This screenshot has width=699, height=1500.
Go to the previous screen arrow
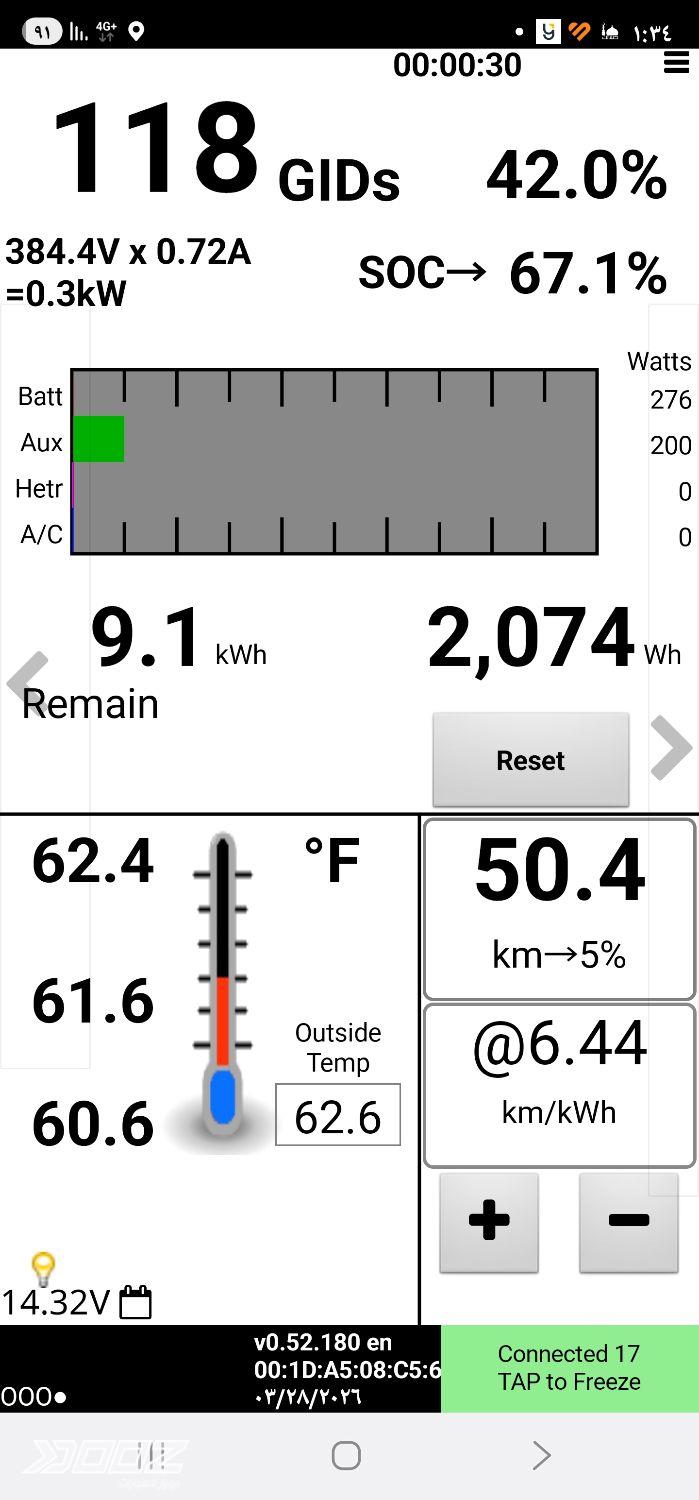(x=27, y=680)
